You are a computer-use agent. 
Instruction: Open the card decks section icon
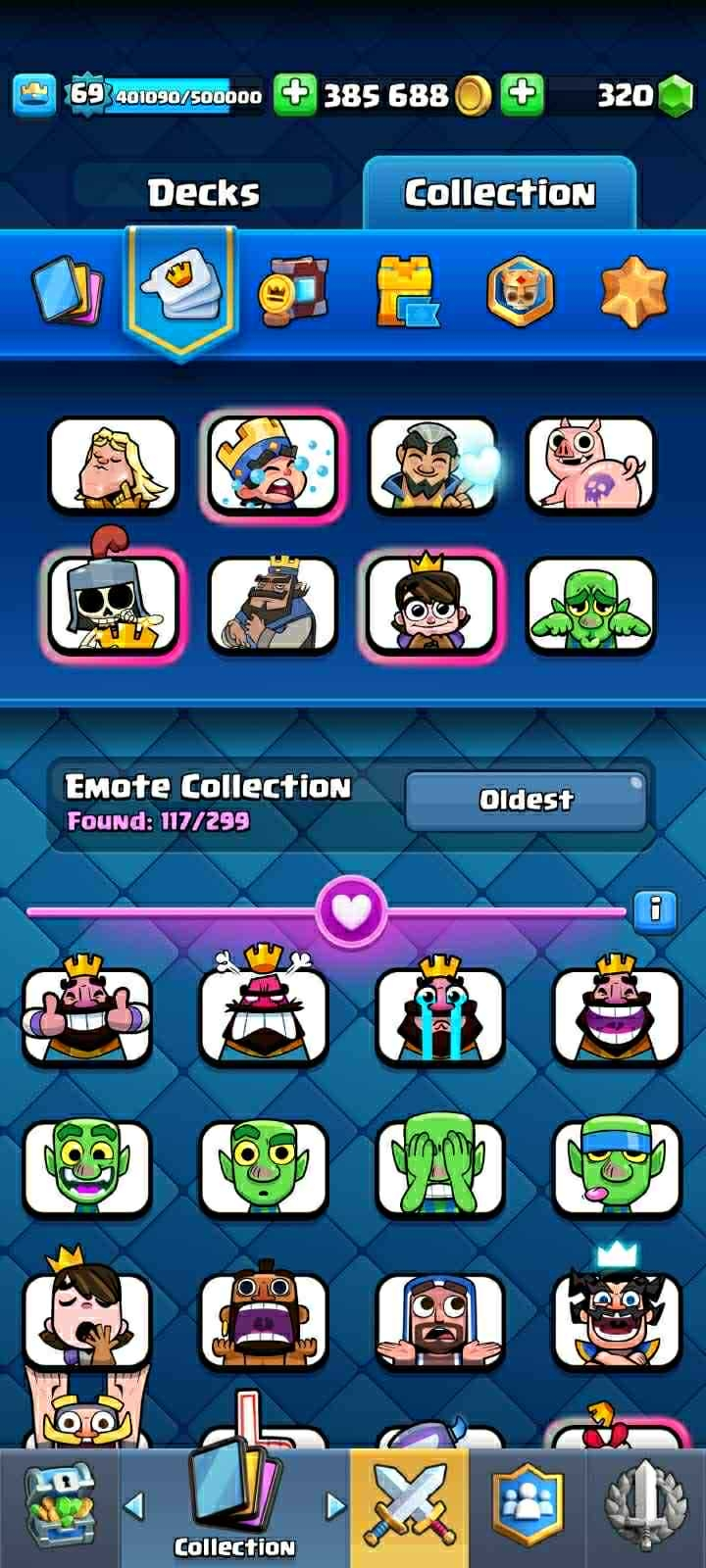[67, 289]
